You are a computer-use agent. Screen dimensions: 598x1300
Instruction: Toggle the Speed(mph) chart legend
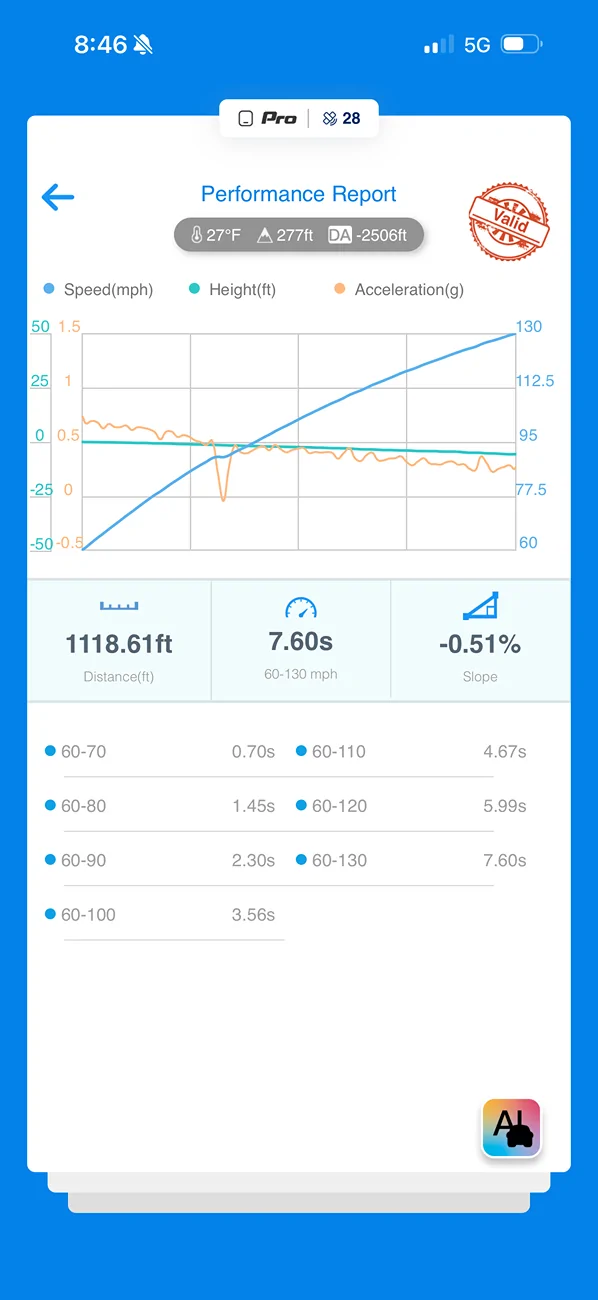tap(98, 290)
